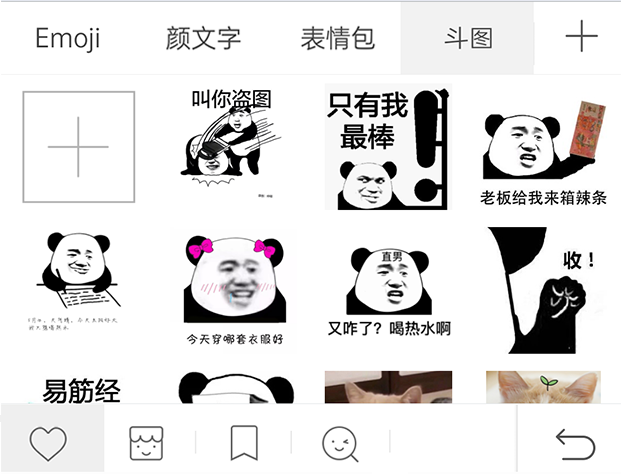
Task: Open the 表情包 tab
Action: pos(337,38)
